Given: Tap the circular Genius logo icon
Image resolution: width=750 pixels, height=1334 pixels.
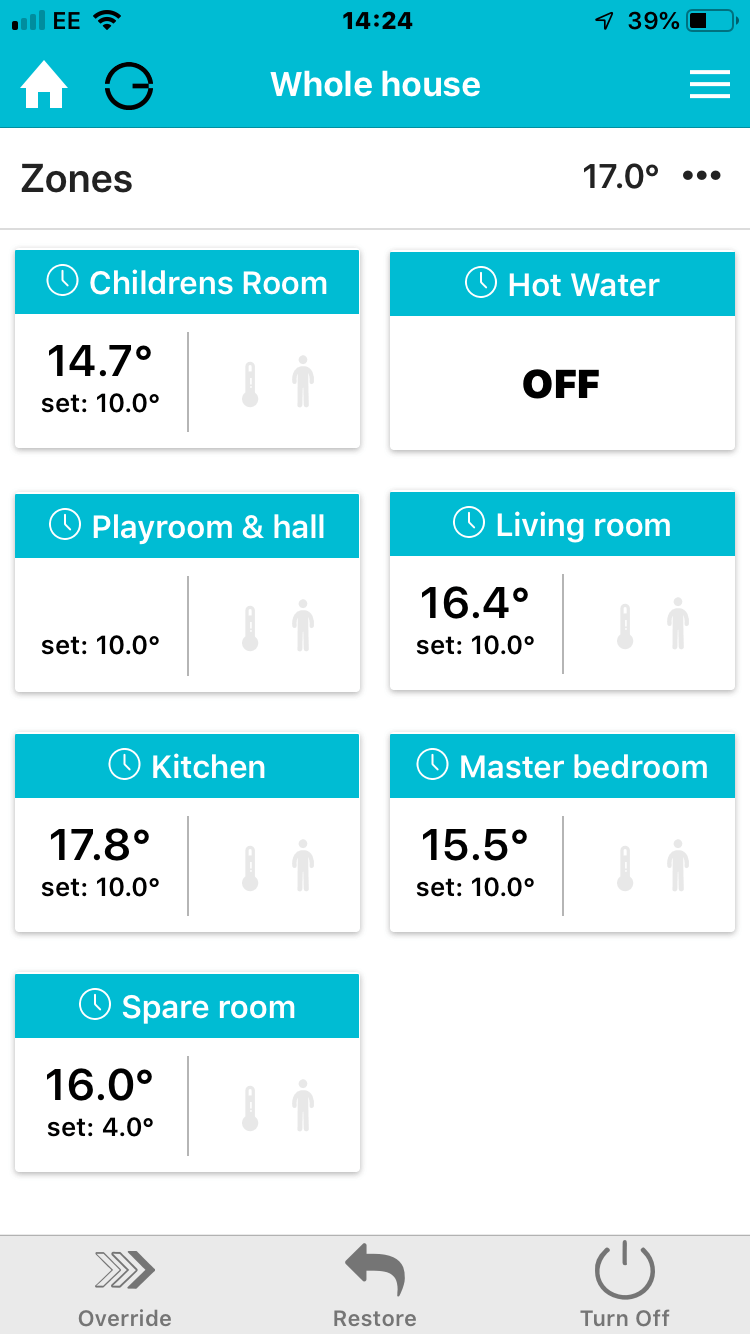Looking at the screenshot, I should [129, 86].
